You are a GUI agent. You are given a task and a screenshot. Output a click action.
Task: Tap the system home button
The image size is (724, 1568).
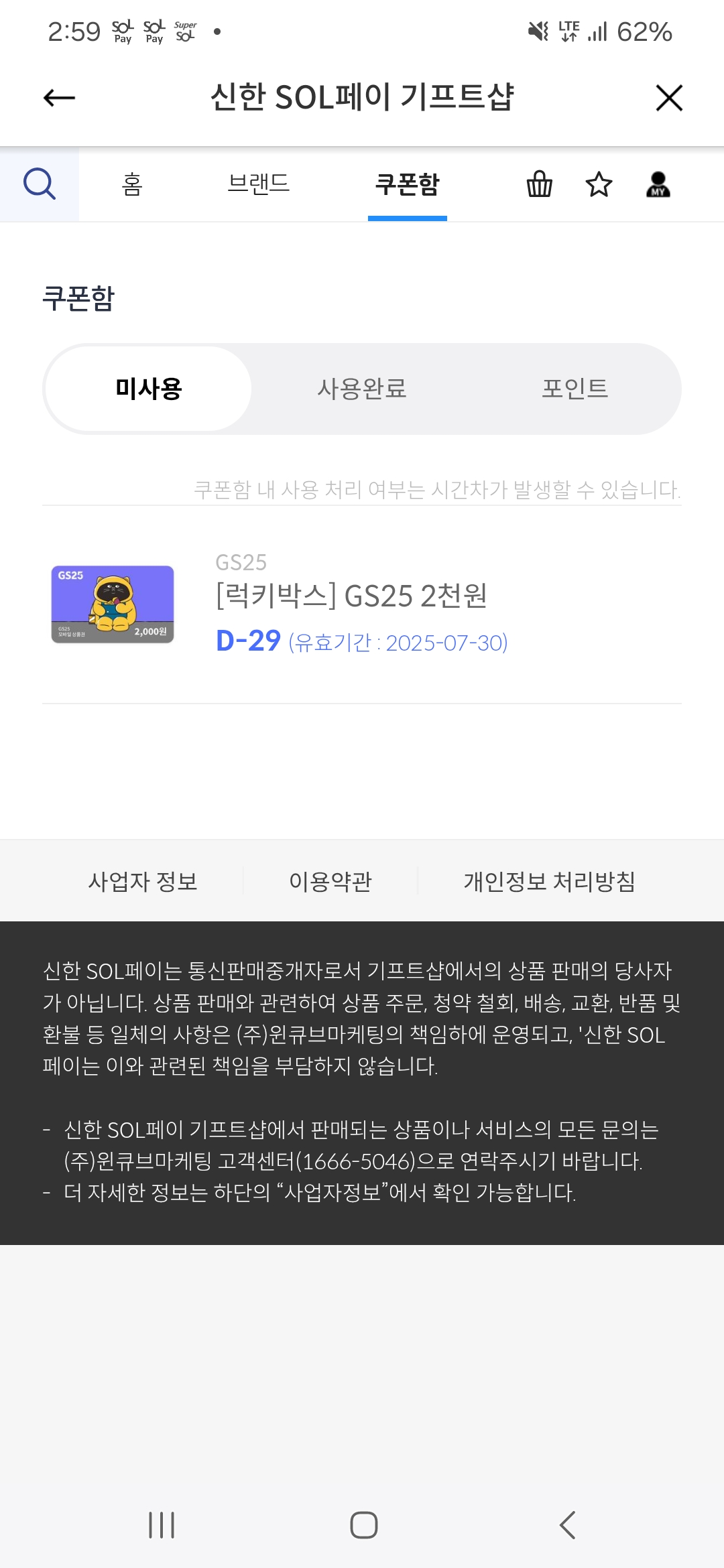click(x=363, y=1525)
